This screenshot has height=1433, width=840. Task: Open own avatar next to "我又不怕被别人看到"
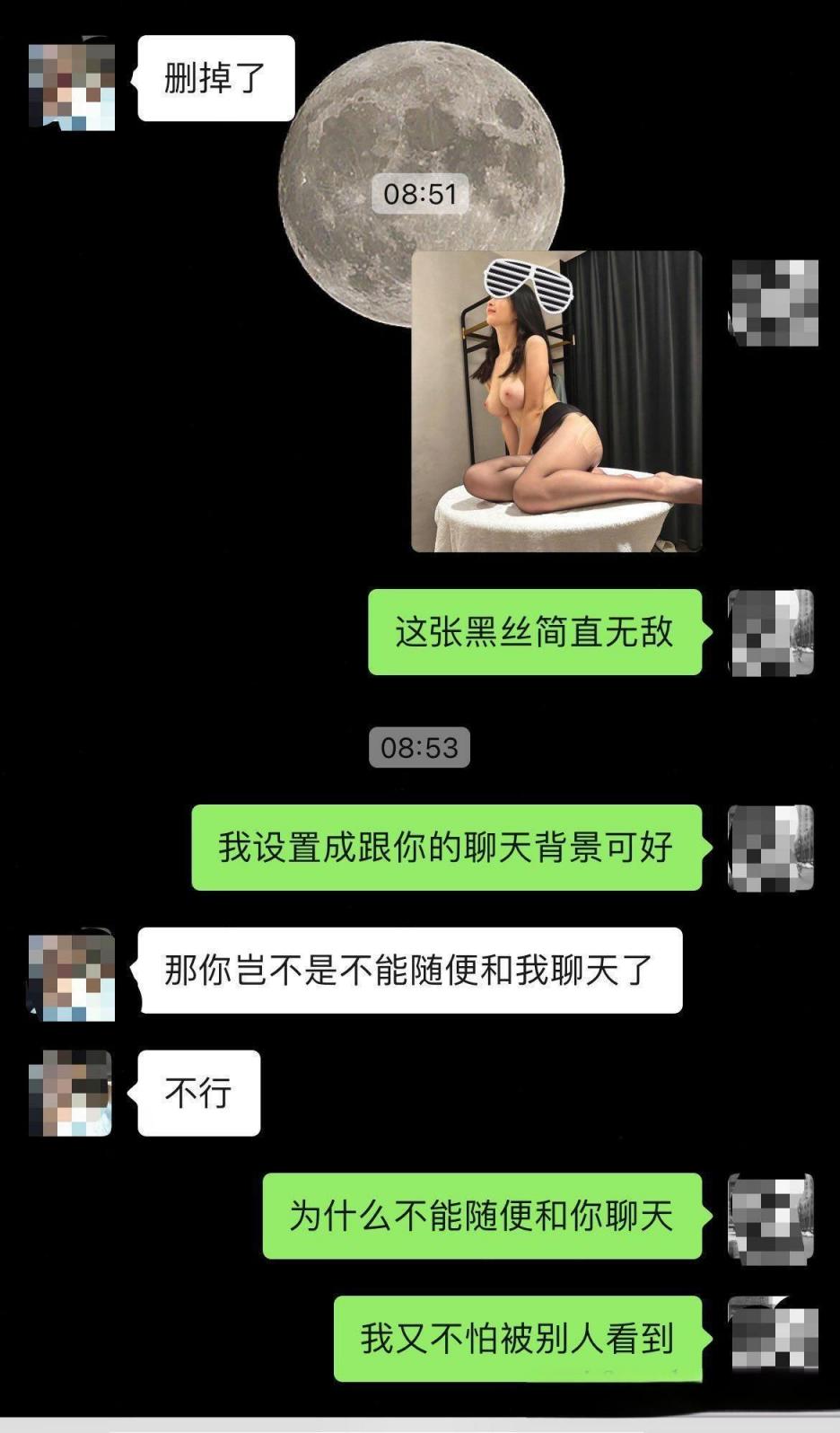tap(772, 1335)
